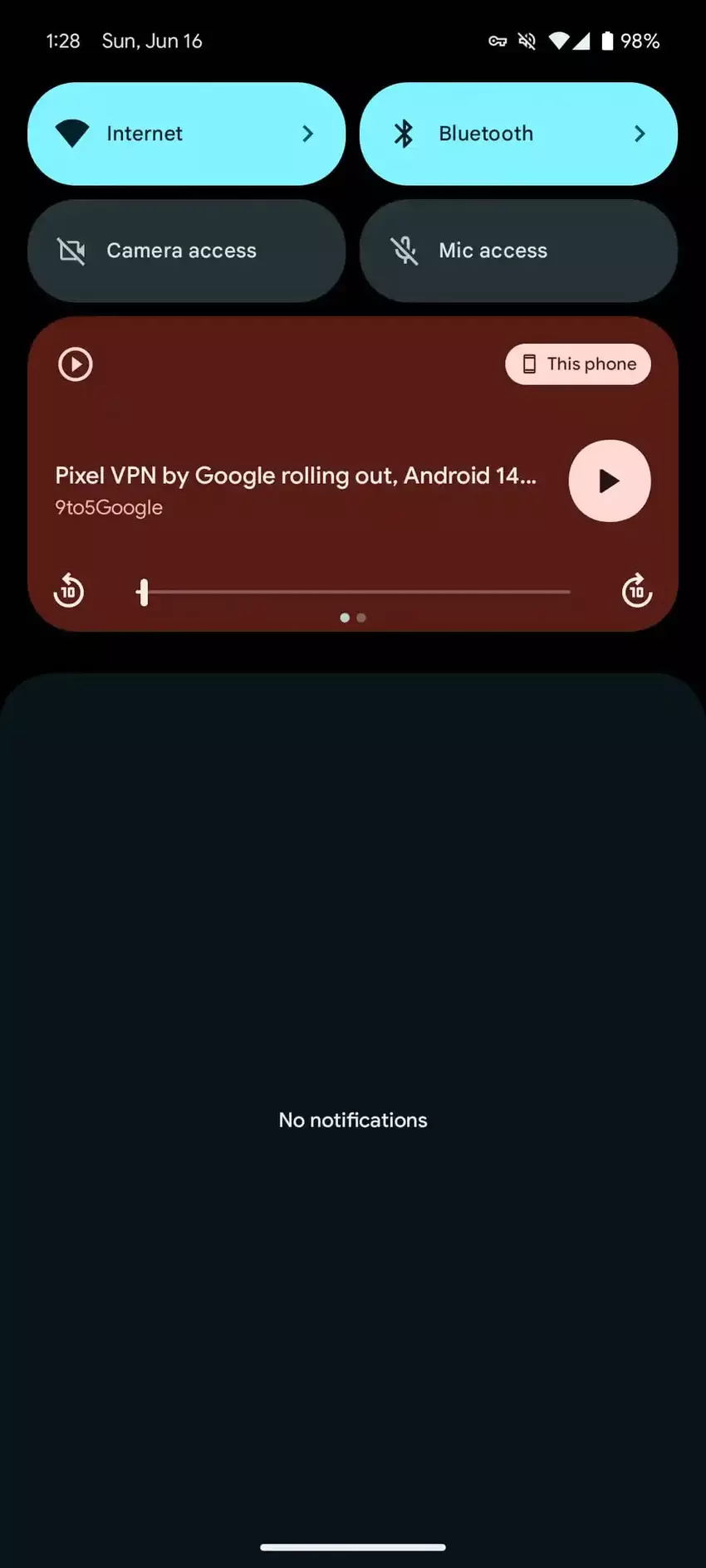706x1568 pixels.
Task: Open the media app icon in player
Action: 76,364
